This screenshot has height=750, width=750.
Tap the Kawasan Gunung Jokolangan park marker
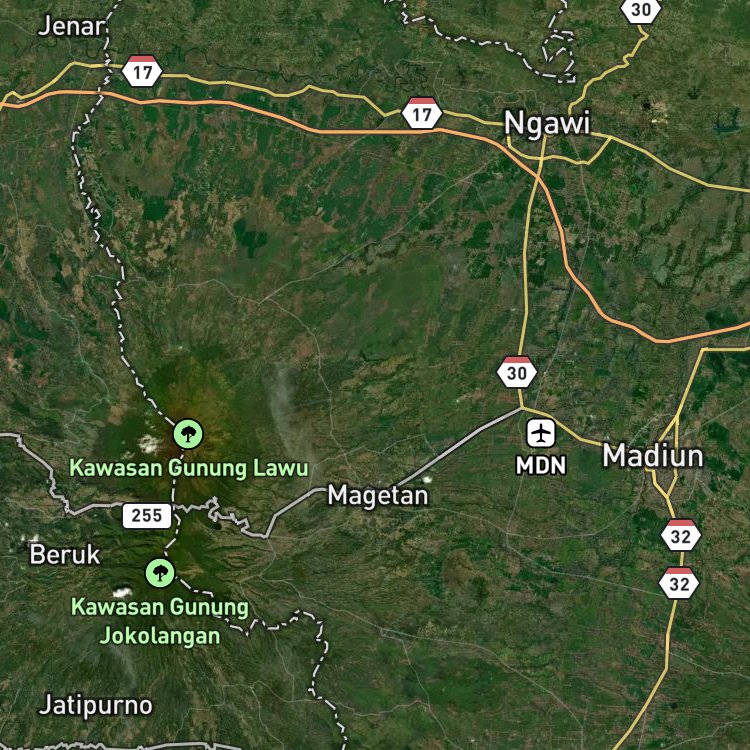(160, 573)
